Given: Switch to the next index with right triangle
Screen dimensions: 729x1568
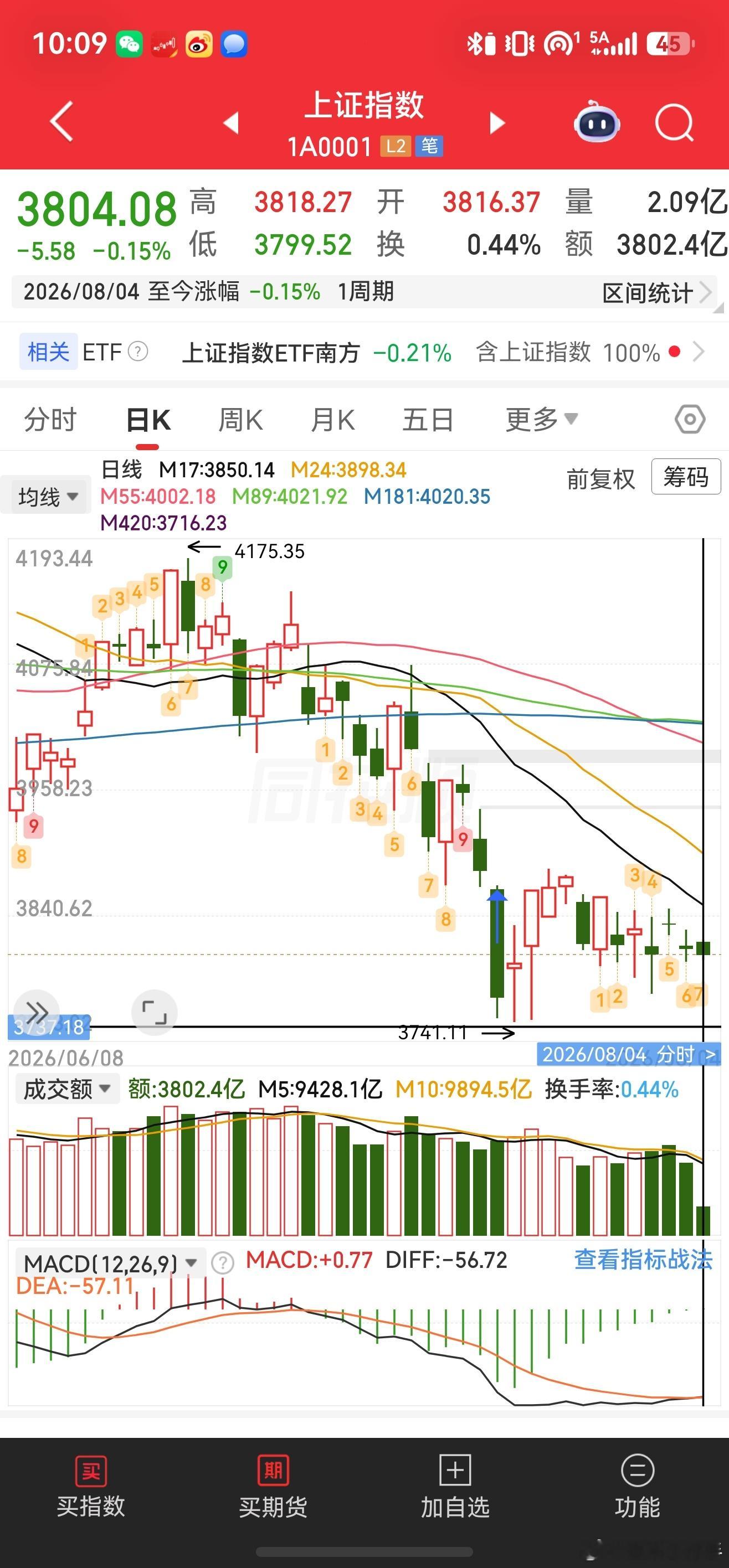Looking at the screenshot, I should 497,122.
